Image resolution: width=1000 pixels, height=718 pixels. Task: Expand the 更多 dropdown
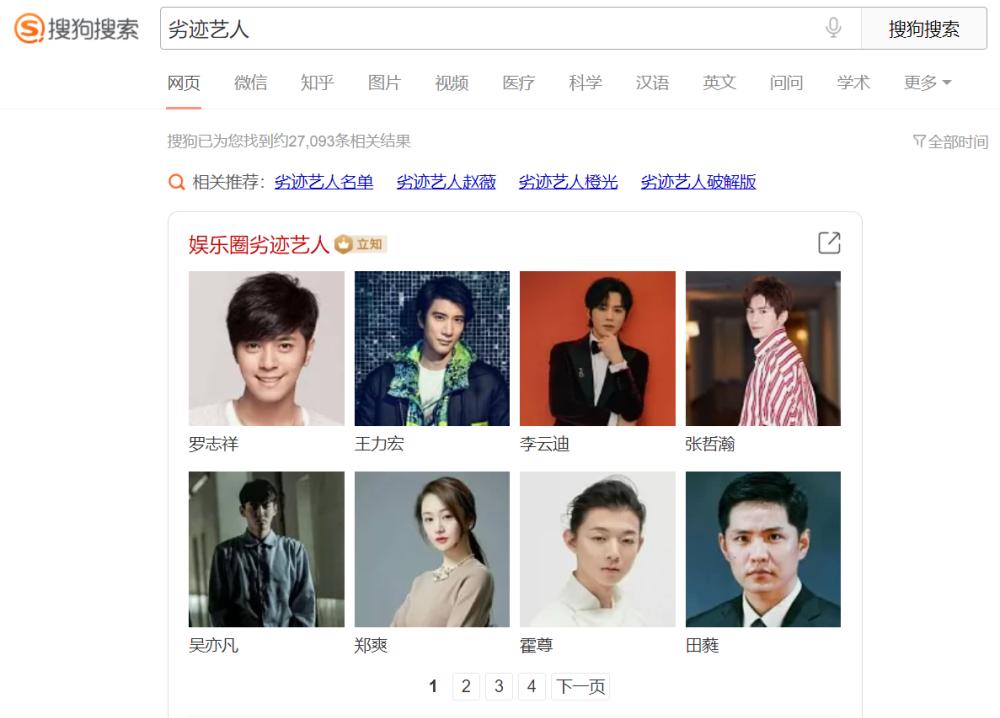coord(927,83)
